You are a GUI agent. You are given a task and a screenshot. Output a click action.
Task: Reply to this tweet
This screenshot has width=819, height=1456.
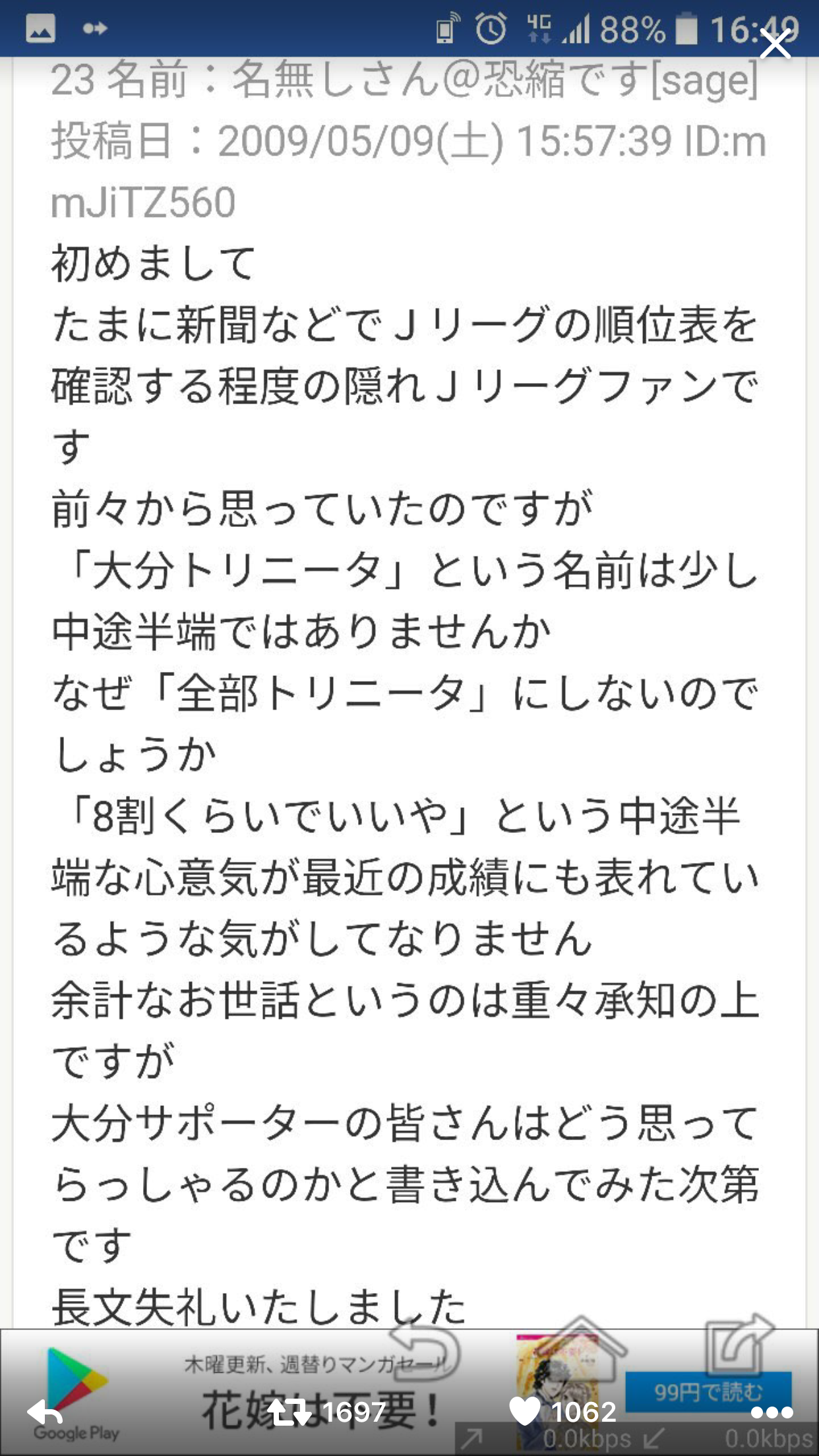tap(45, 1412)
